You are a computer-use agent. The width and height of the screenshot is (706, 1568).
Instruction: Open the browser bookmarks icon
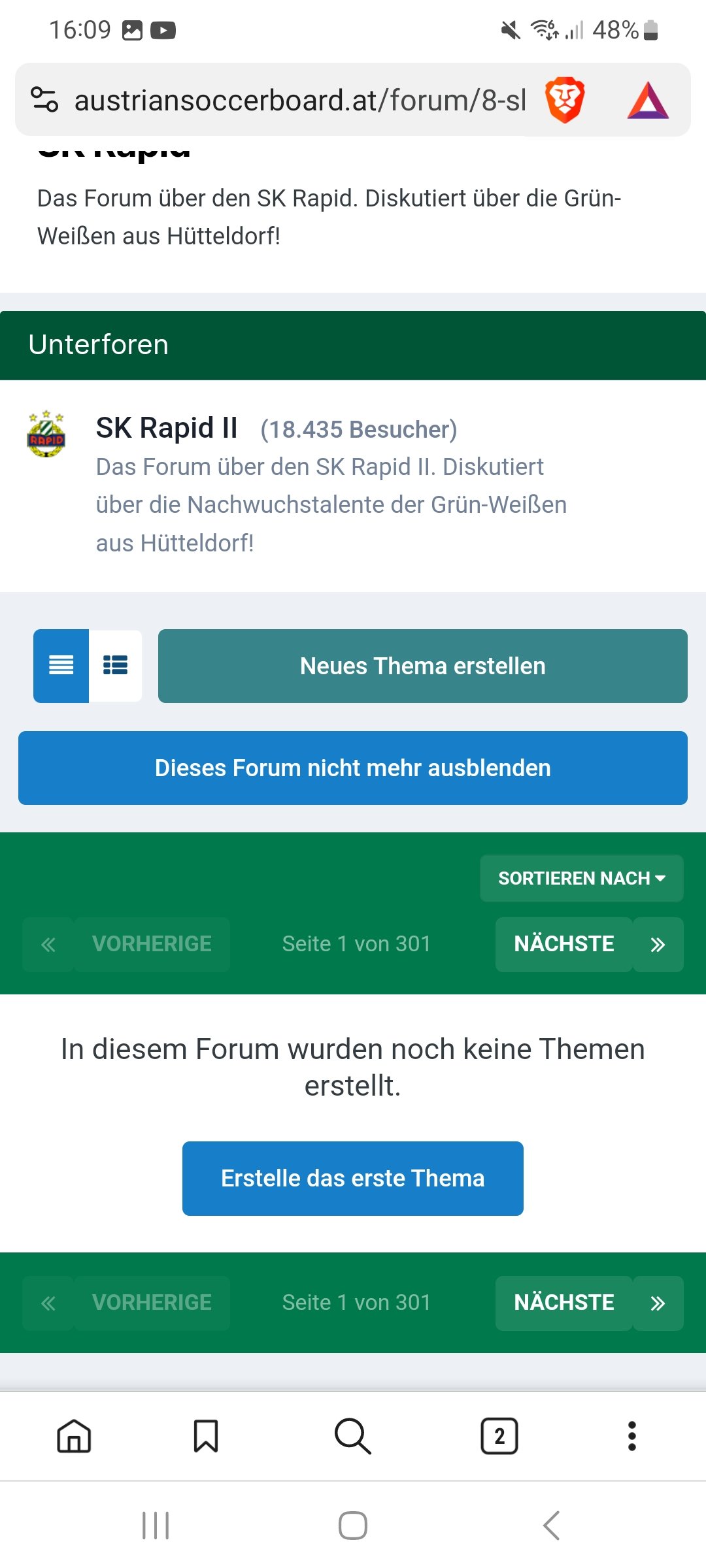pyautogui.click(x=206, y=1436)
